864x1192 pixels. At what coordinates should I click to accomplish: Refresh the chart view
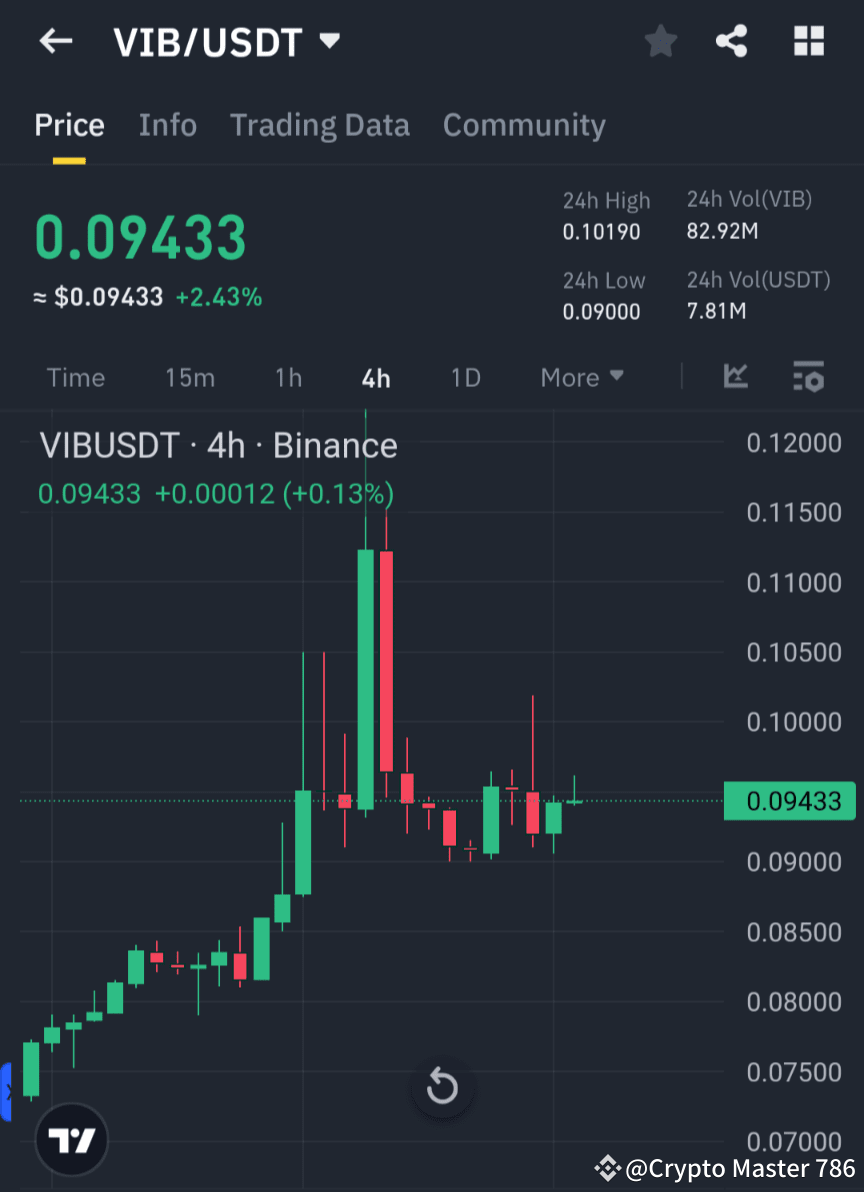click(x=441, y=1087)
